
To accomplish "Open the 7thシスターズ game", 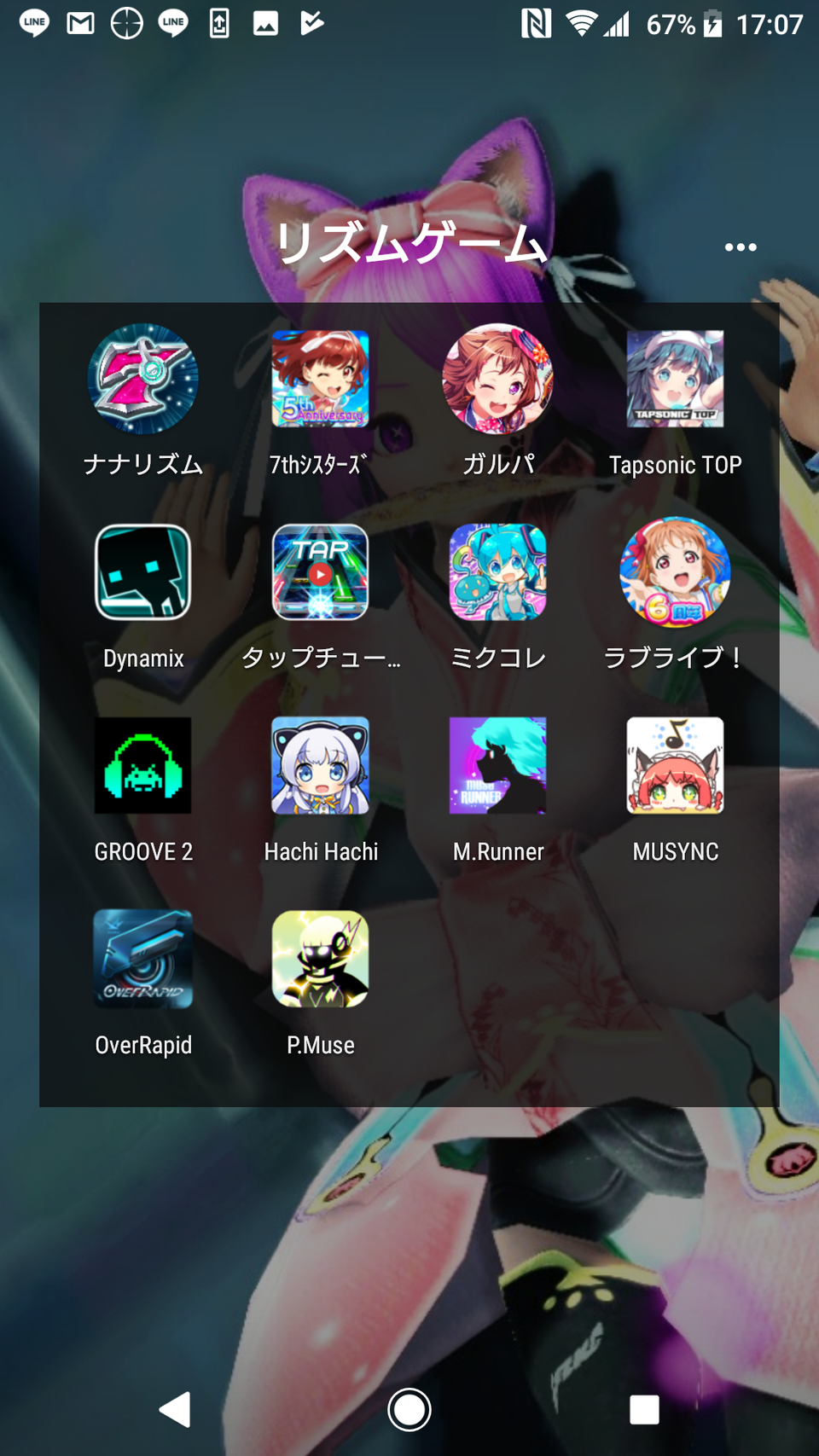I will coord(320,380).
